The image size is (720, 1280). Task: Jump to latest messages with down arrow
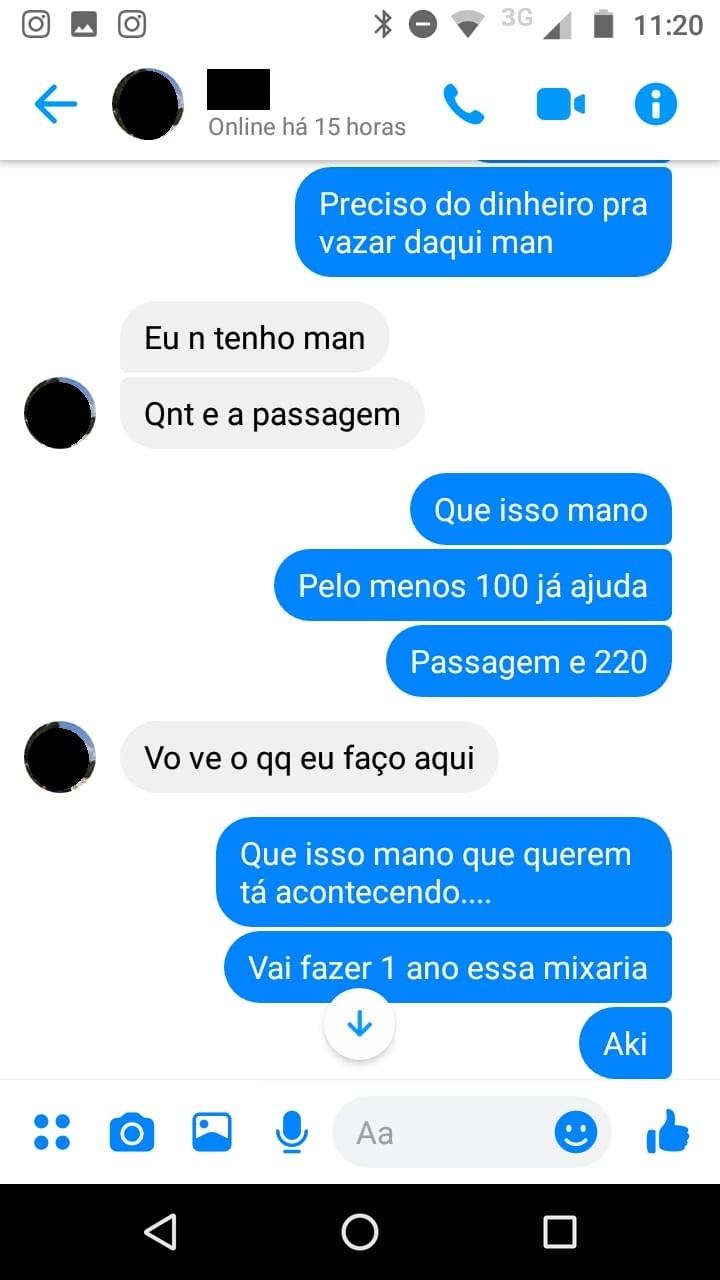(359, 1024)
